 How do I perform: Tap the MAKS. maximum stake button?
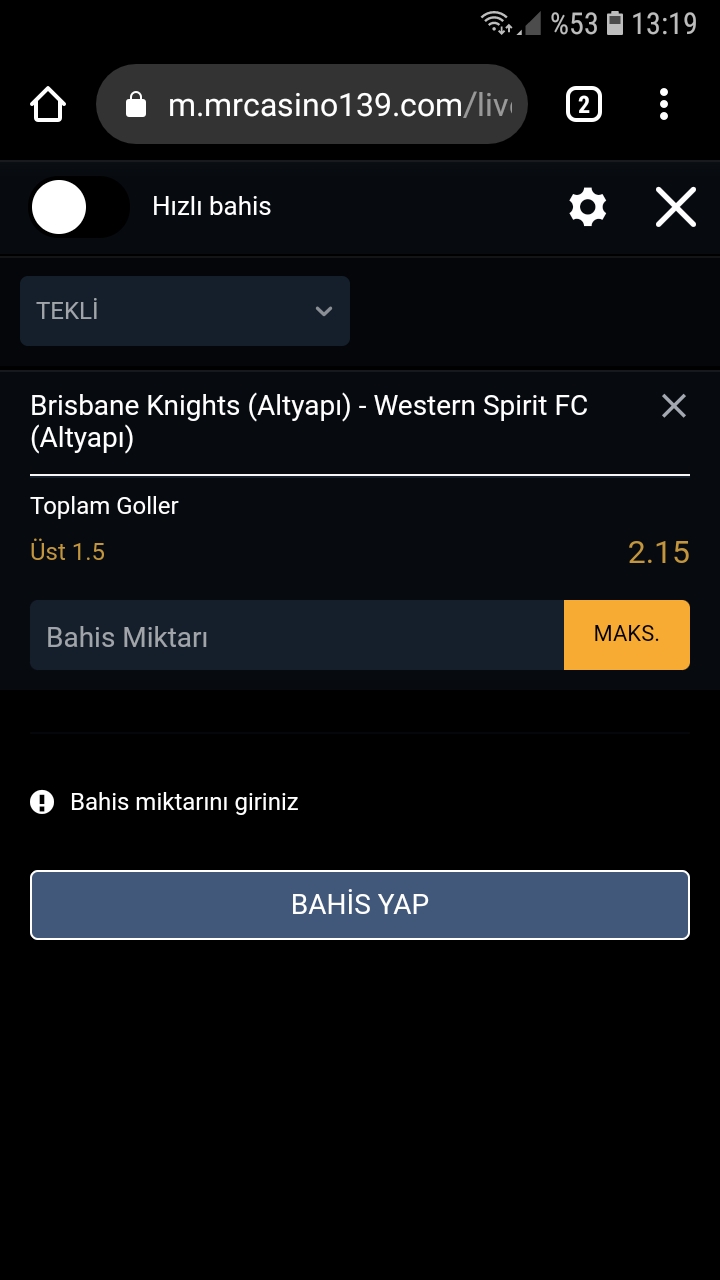627,635
